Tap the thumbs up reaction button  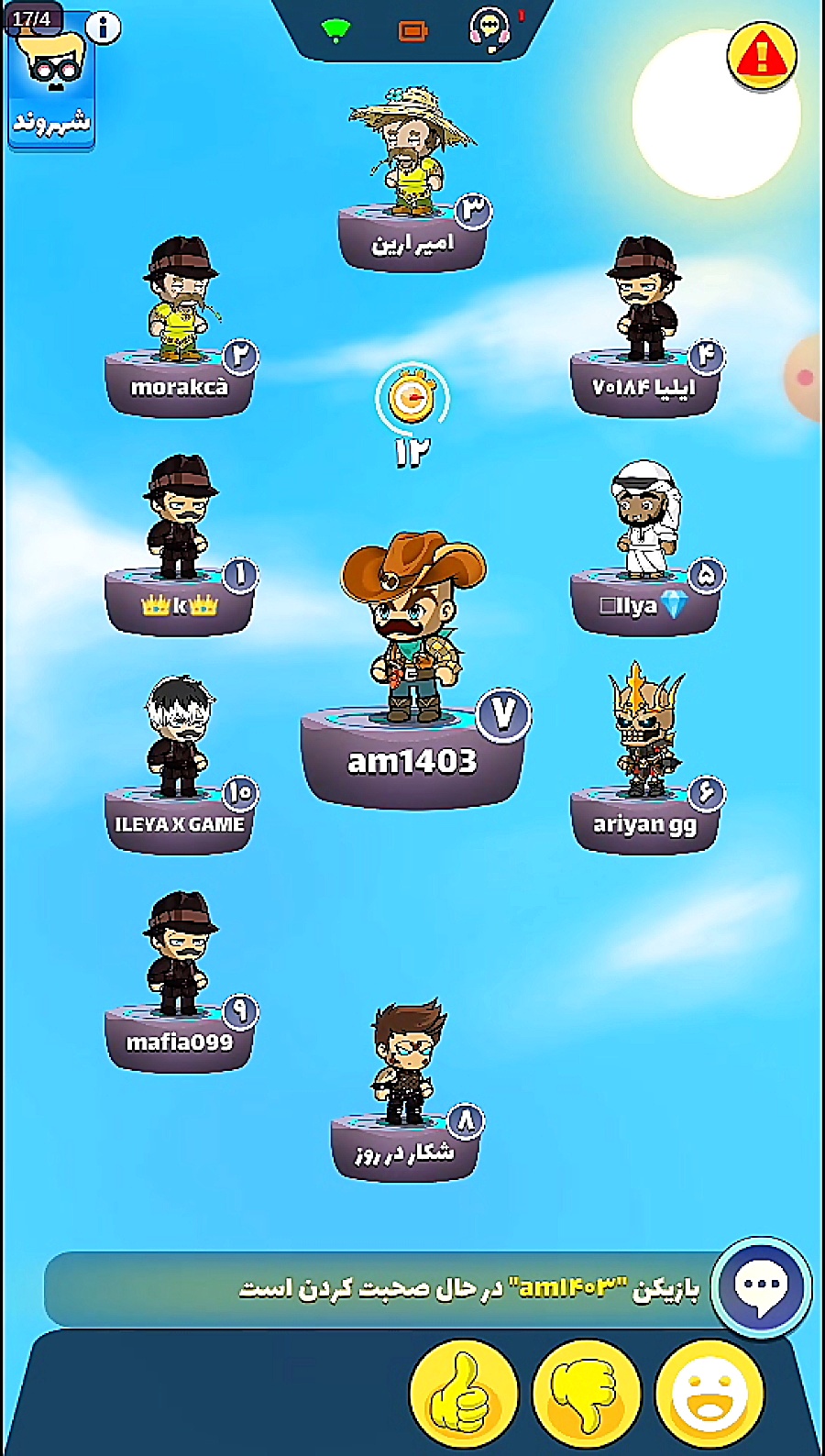coord(463,1394)
